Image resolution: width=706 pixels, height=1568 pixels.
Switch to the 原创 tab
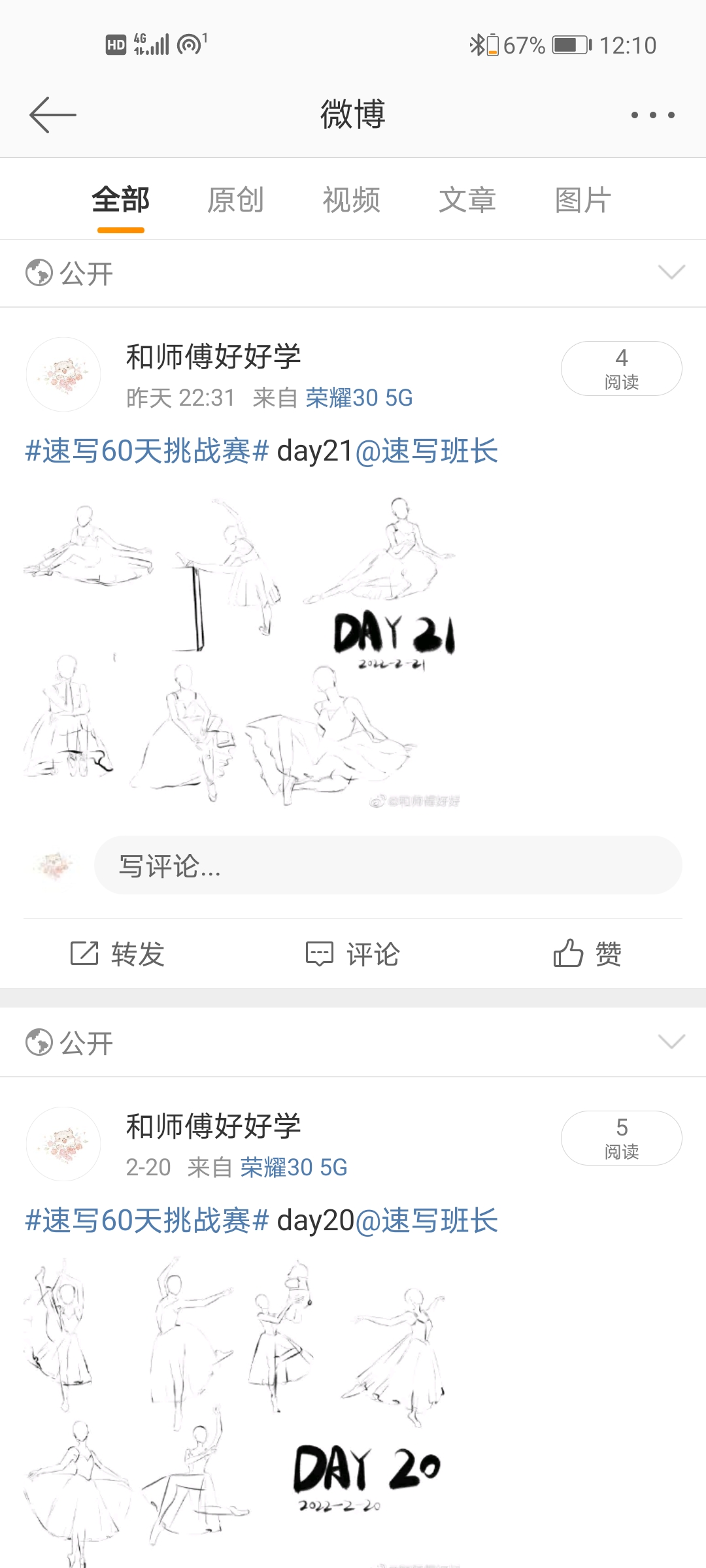235,200
